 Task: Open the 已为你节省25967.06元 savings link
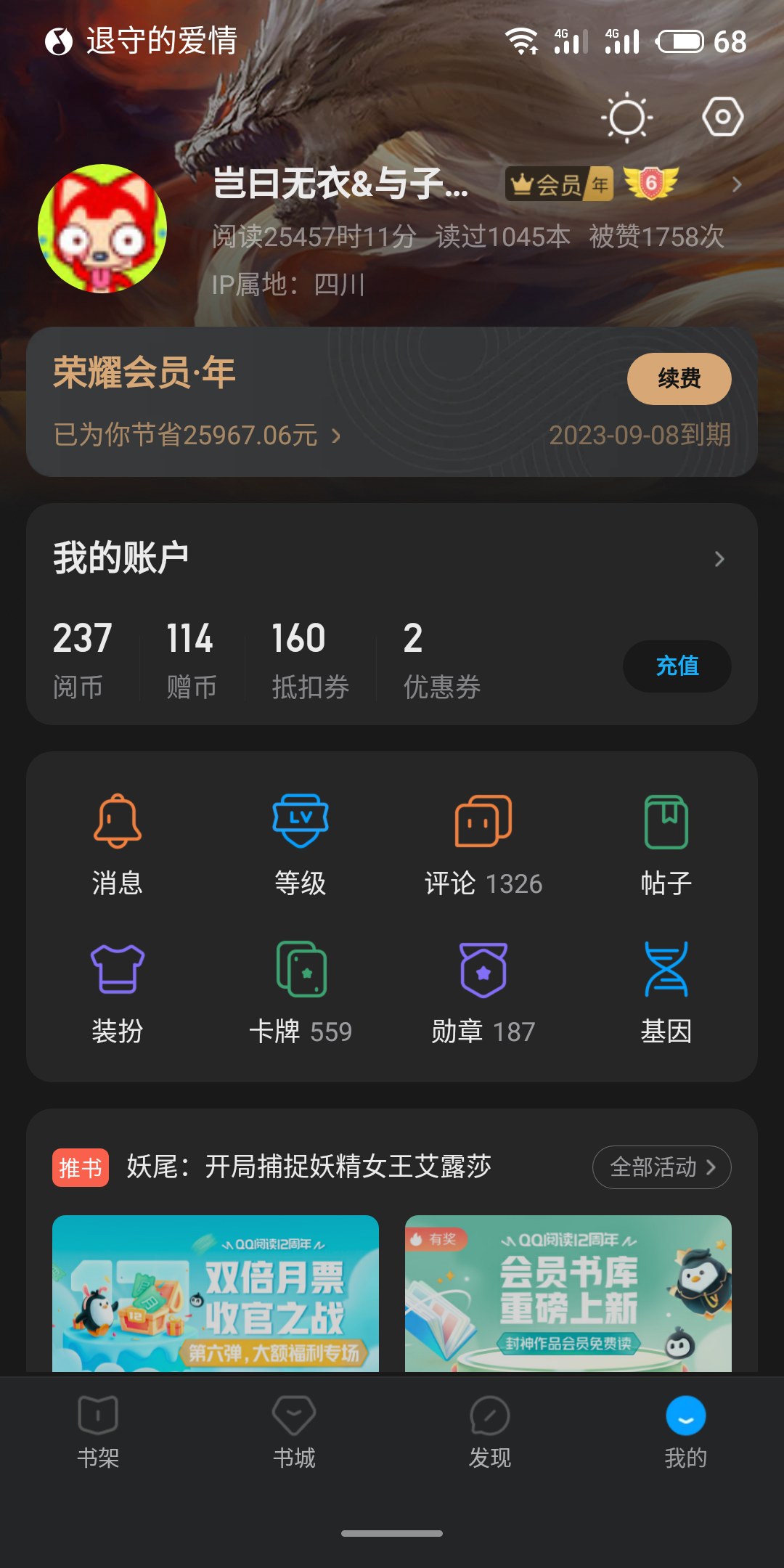point(197,435)
